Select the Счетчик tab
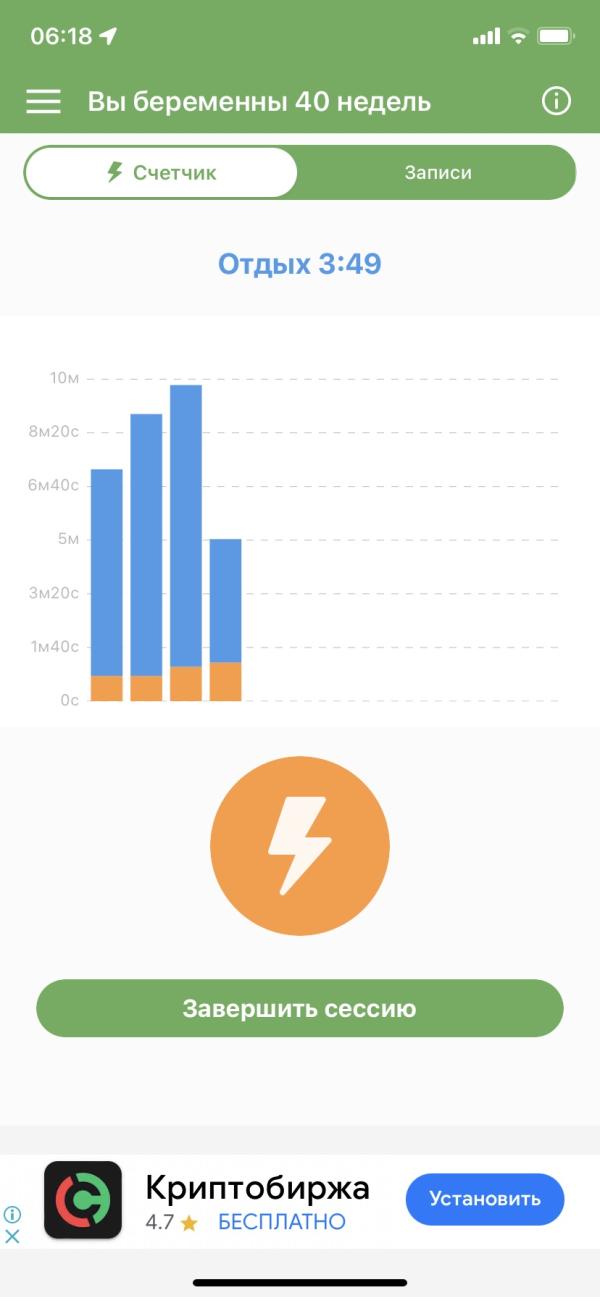Image resolution: width=600 pixels, height=1297 pixels. click(x=162, y=173)
